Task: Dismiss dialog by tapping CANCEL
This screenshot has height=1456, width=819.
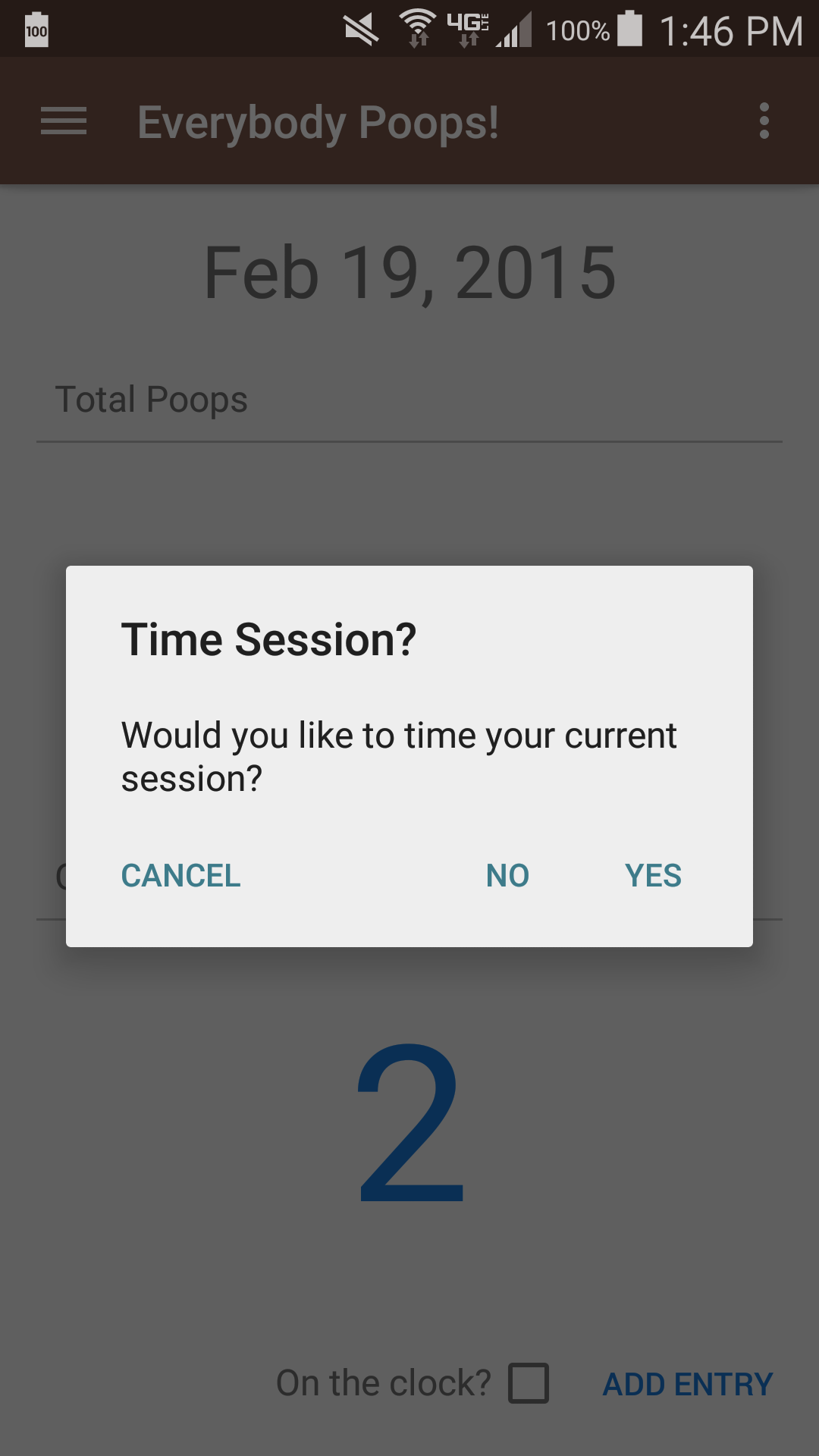Action: tap(180, 875)
